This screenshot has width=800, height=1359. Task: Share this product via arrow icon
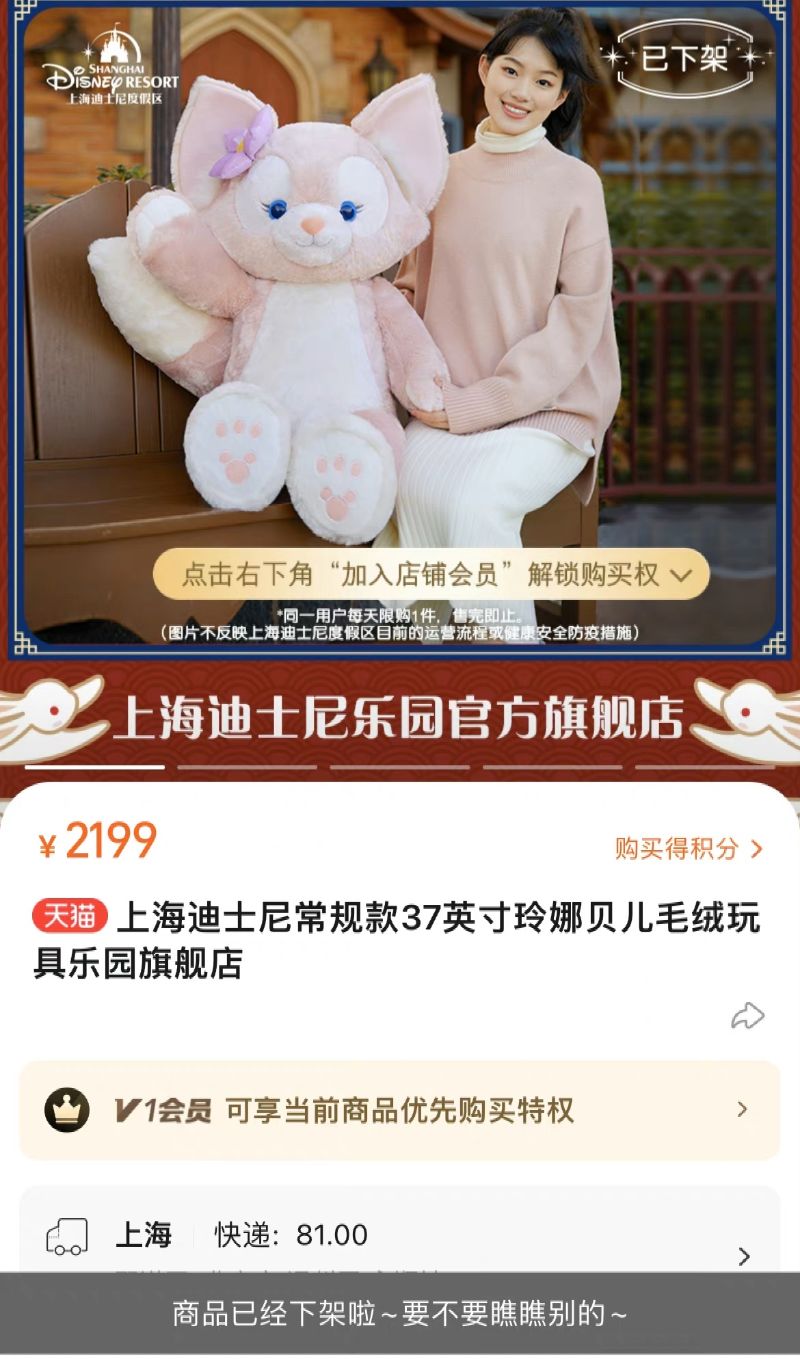(747, 1016)
